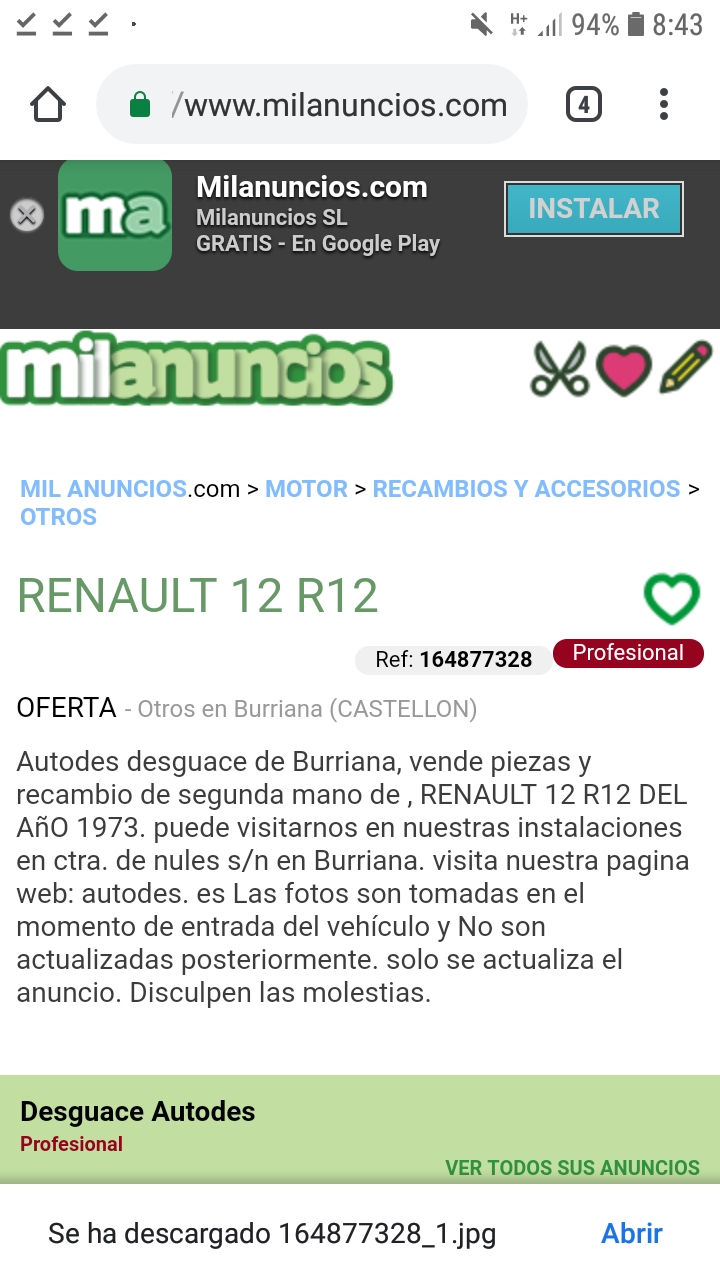Tap VER TODOS SUS ANUNCIOS
The height and width of the screenshot is (1280, 720).
pyautogui.click(x=572, y=1168)
